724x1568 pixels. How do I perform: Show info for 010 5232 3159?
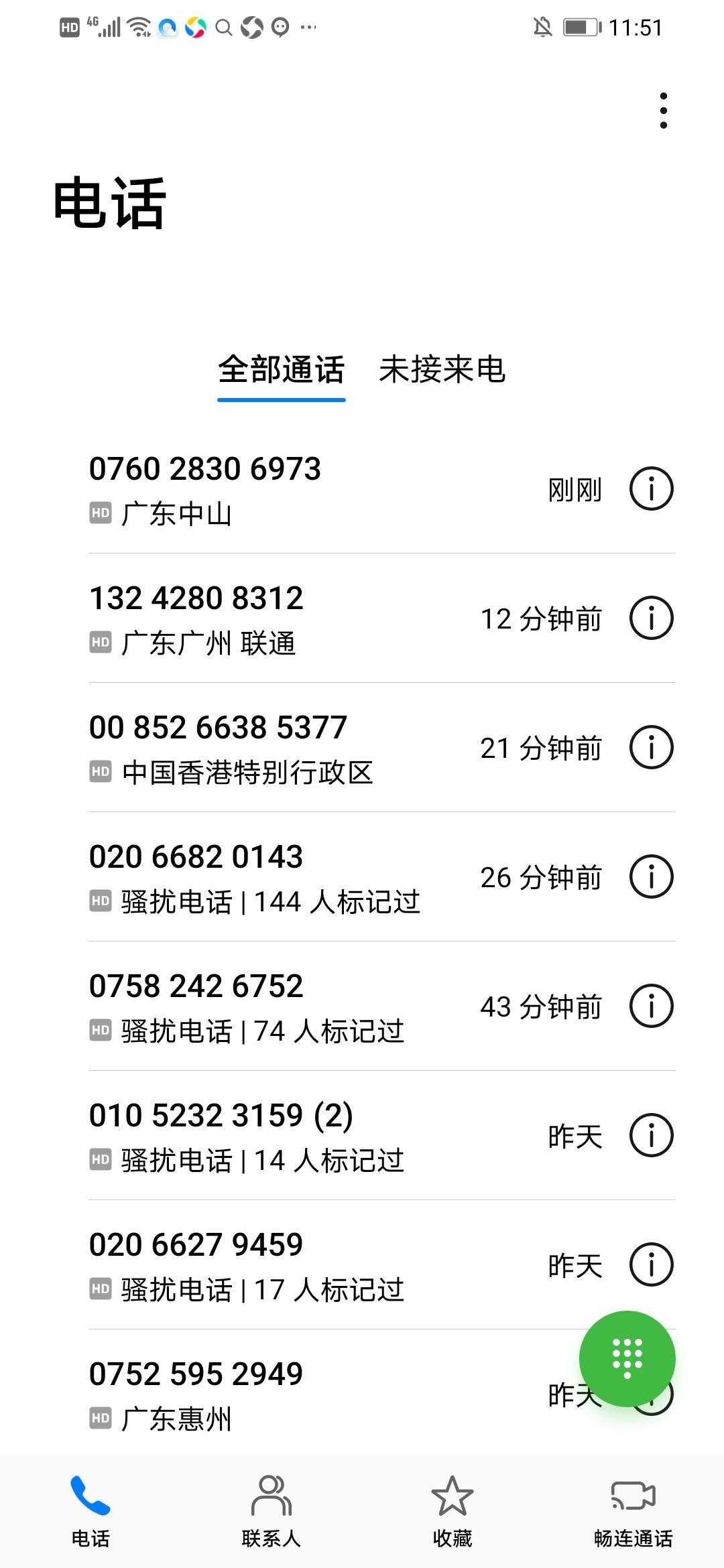point(651,1135)
